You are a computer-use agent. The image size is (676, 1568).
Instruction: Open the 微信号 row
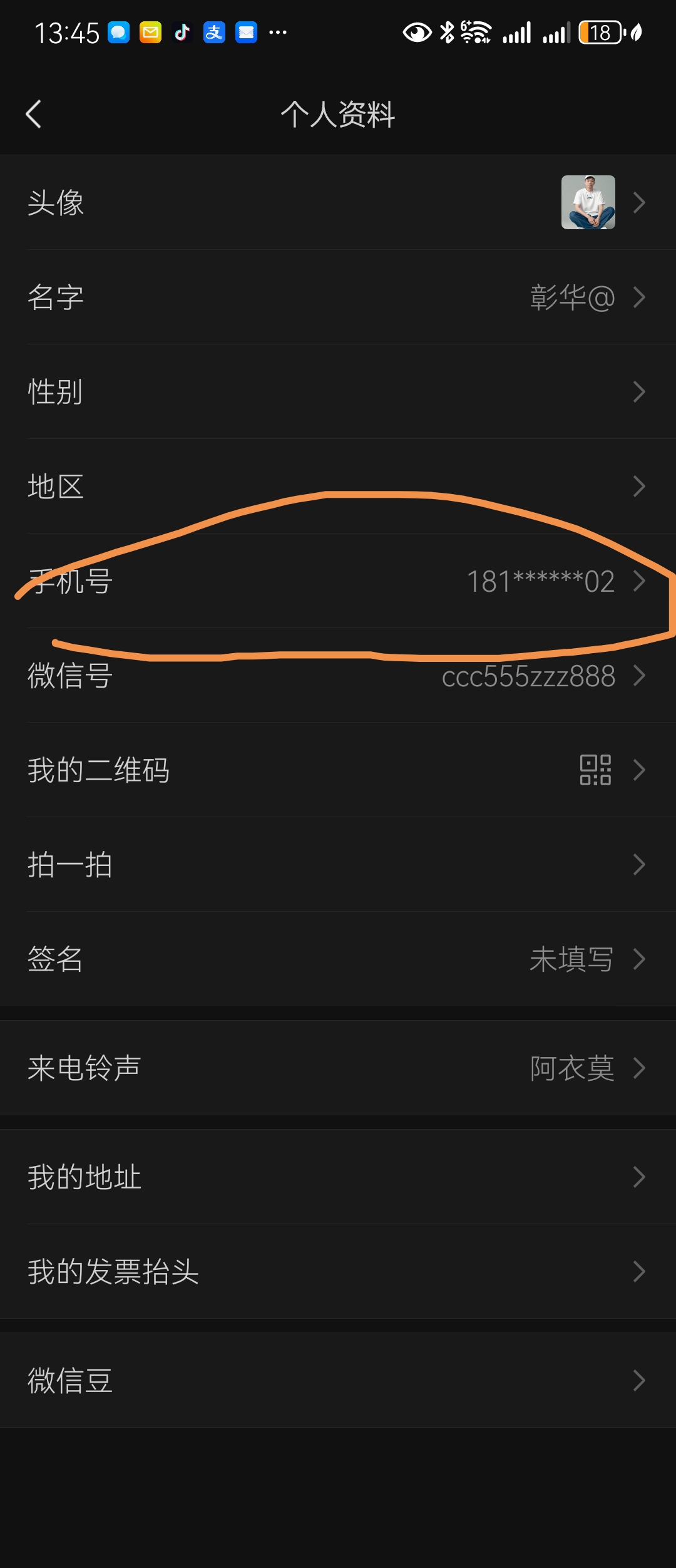338,676
